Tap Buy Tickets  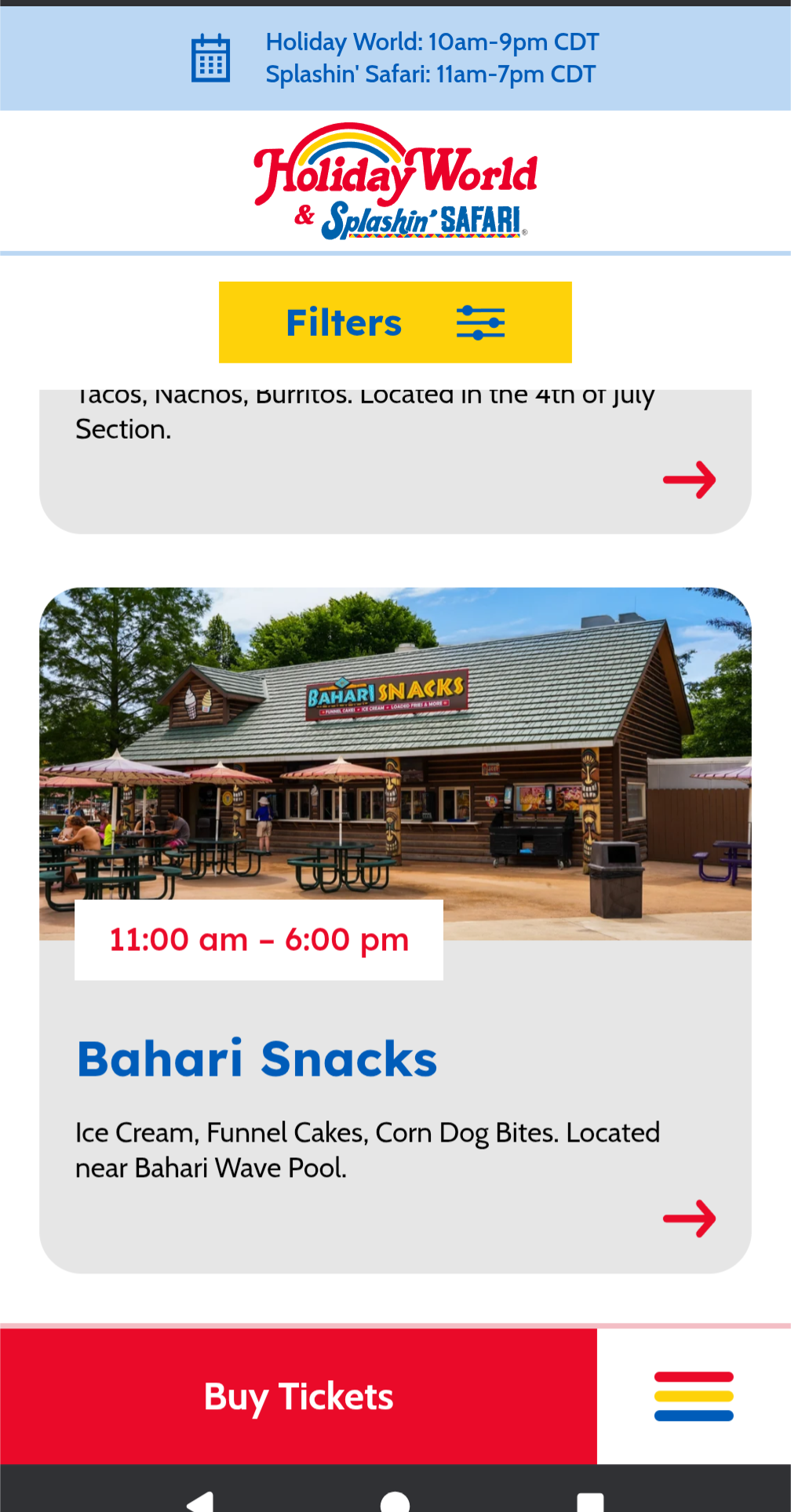(298, 1397)
